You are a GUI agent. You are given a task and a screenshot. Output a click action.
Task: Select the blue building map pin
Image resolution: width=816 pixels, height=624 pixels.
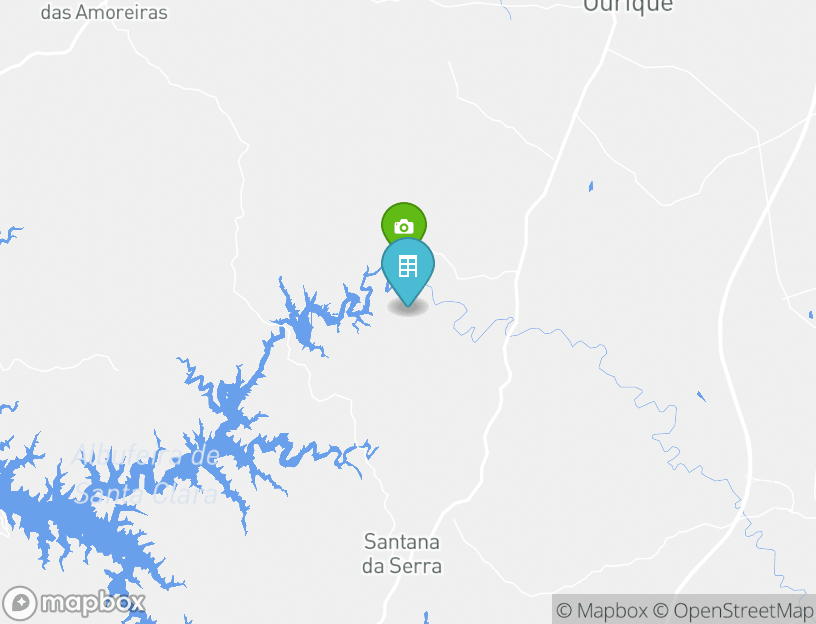408,268
